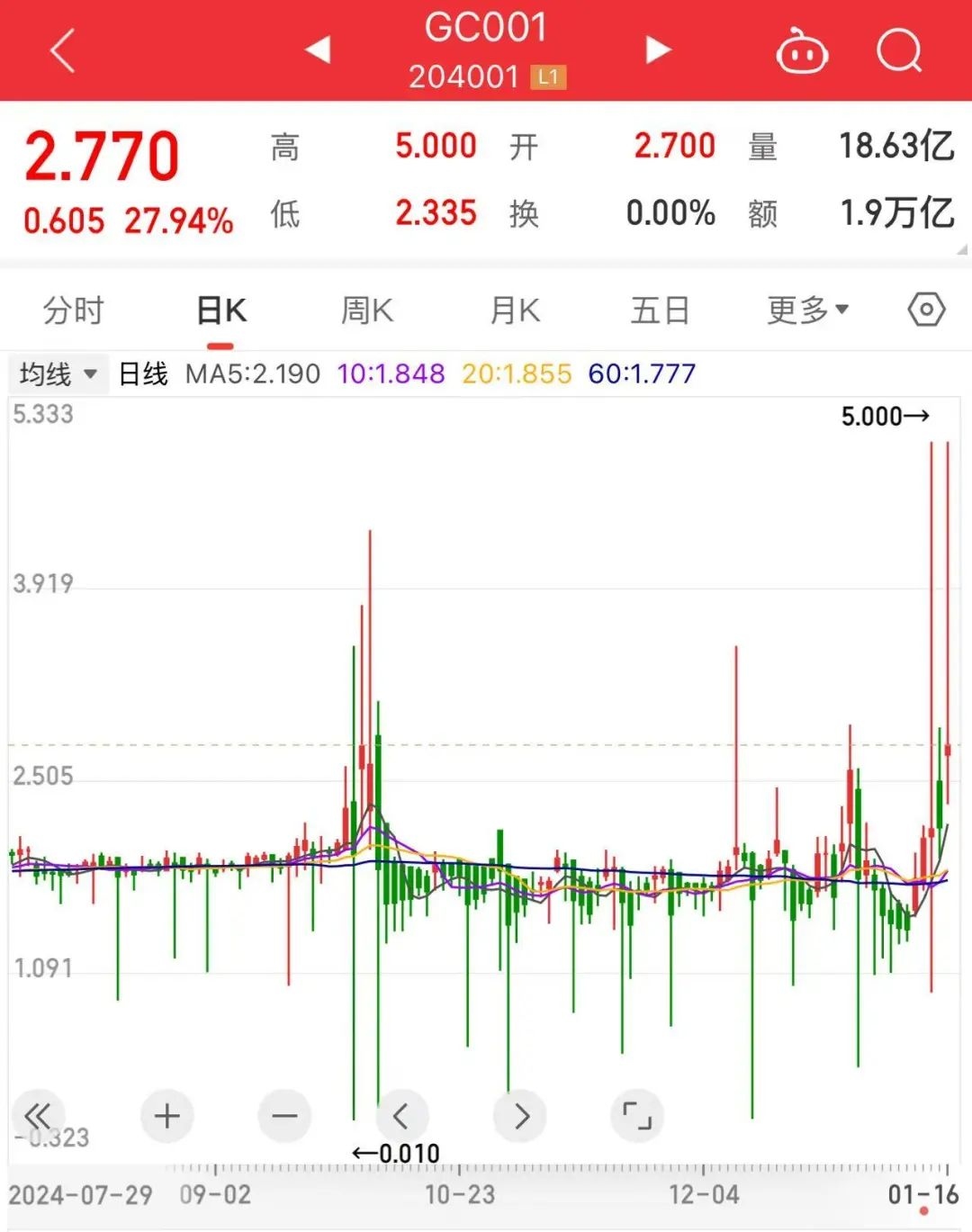The height and width of the screenshot is (1232, 972).
Task: Switch to next security with the right triangle
Action: click(x=656, y=51)
